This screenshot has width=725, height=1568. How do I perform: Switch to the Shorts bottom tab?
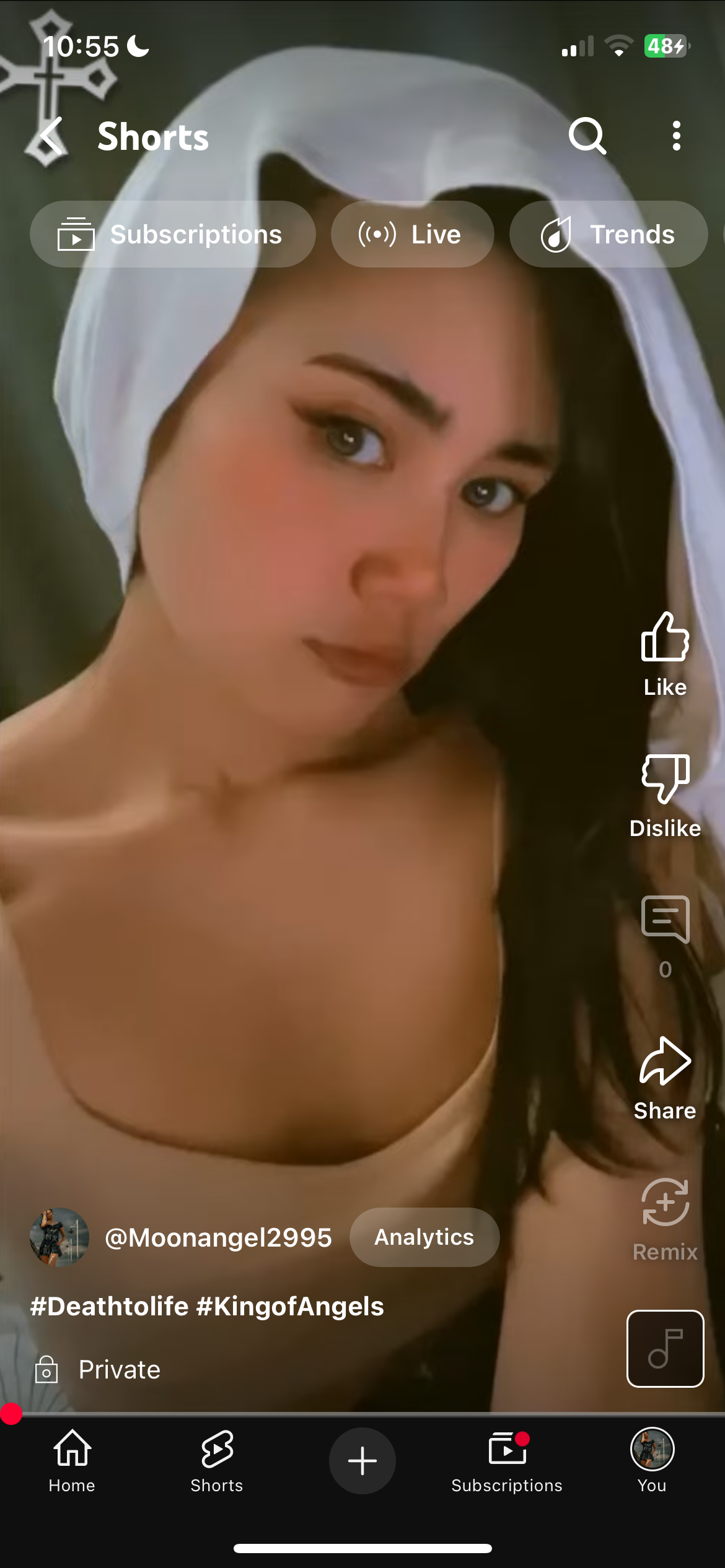click(217, 1460)
